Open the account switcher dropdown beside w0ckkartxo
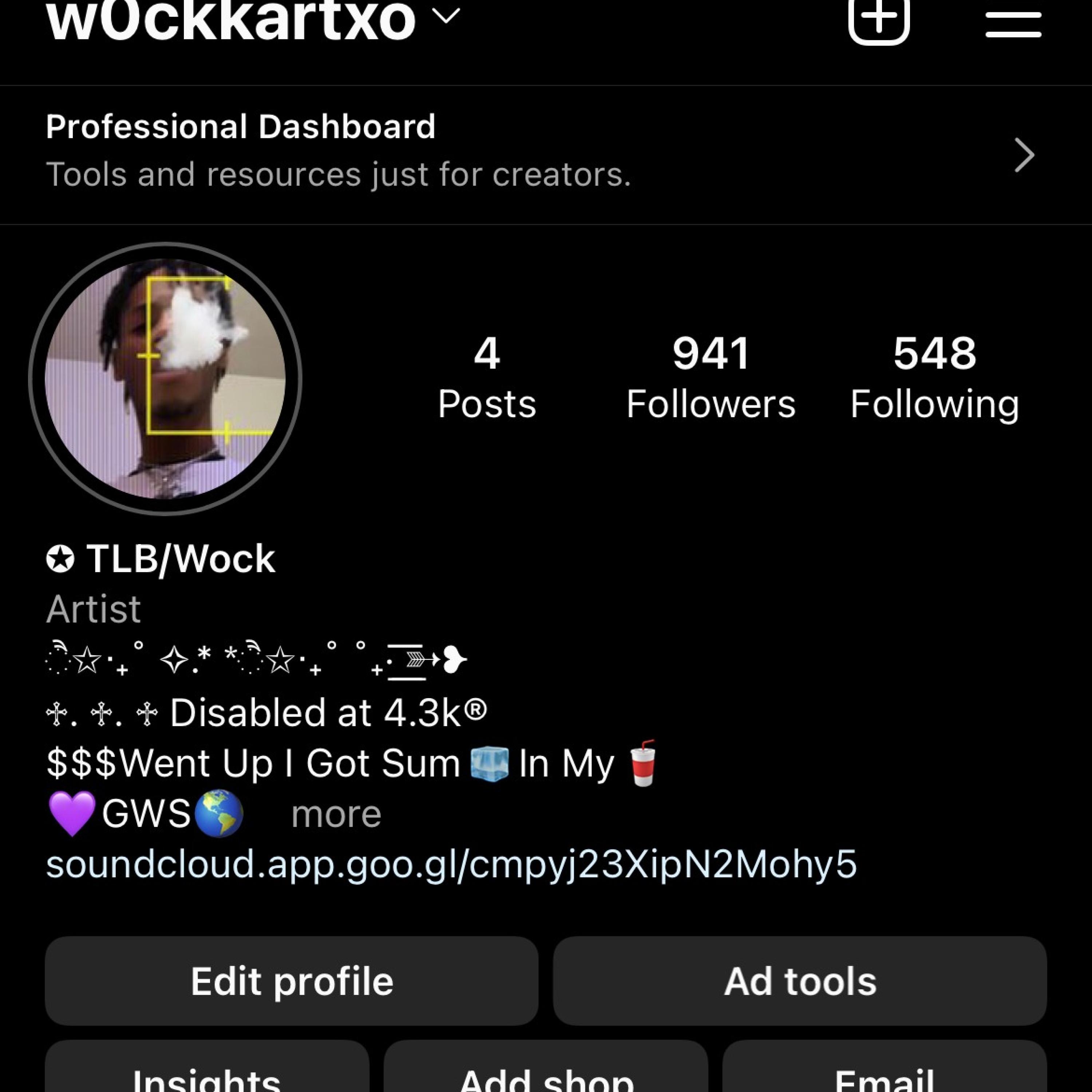1092x1092 pixels. click(x=446, y=17)
